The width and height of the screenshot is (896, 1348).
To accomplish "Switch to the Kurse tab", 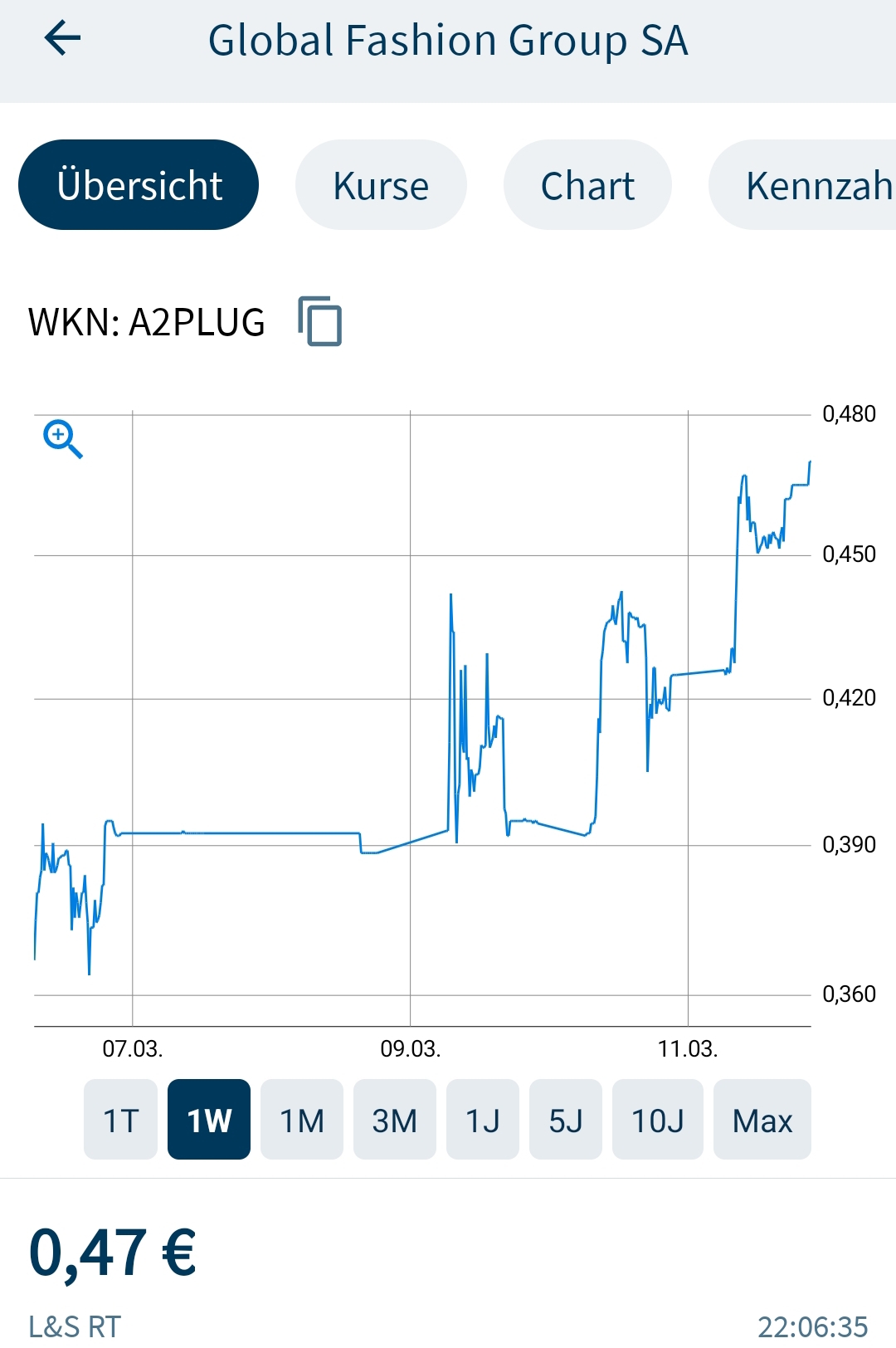I will pos(381,185).
